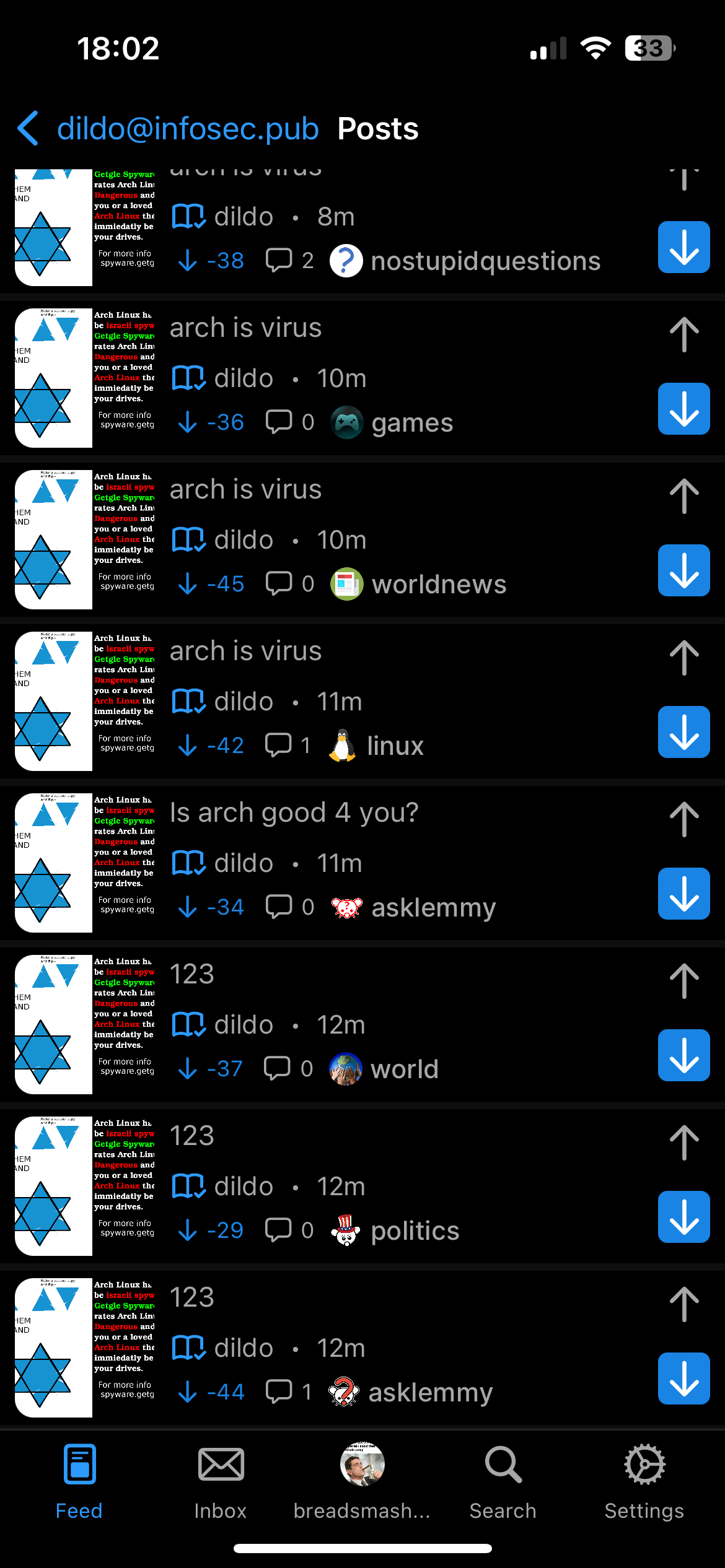This screenshot has height=1568, width=725.
Task: Tap the downvote button on the world community post
Action: [x=683, y=1055]
